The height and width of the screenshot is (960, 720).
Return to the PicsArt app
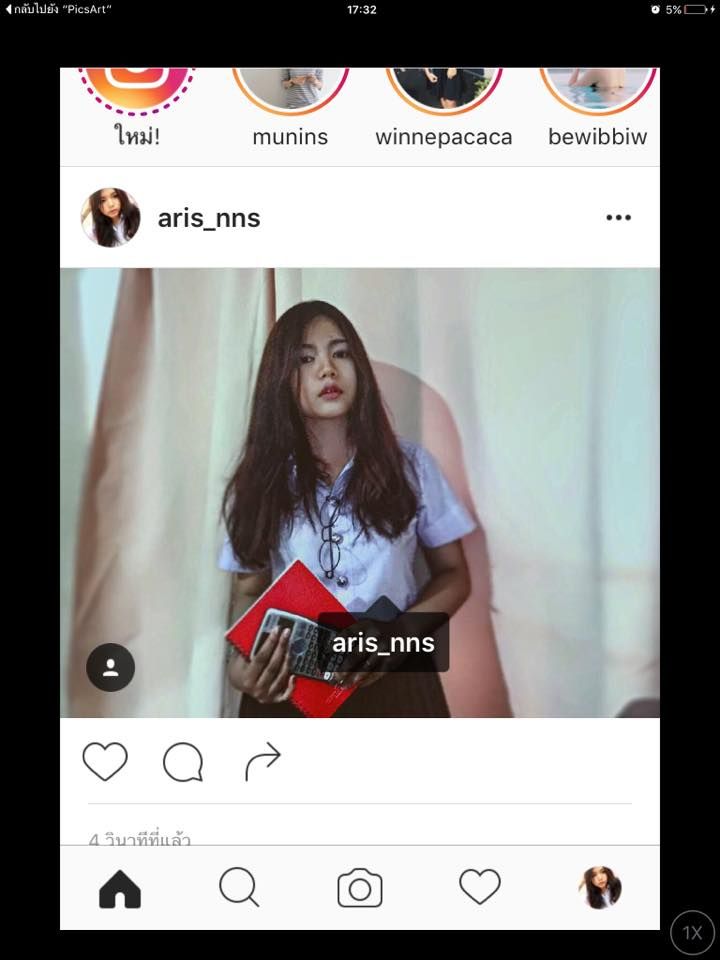coord(57,9)
